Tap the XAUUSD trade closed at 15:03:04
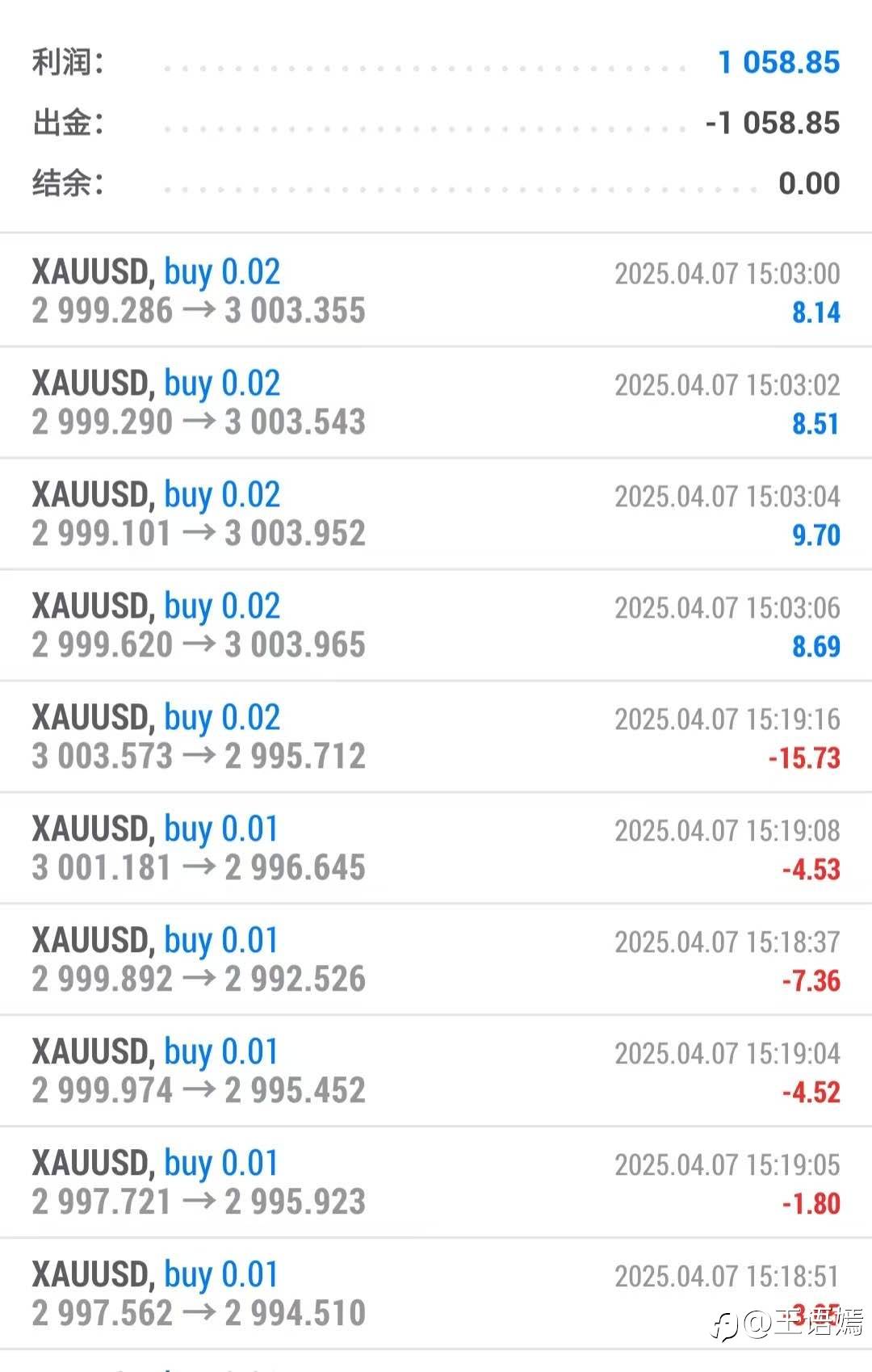The width and height of the screenshot is (872, 1372). click(x=436, y=514)
